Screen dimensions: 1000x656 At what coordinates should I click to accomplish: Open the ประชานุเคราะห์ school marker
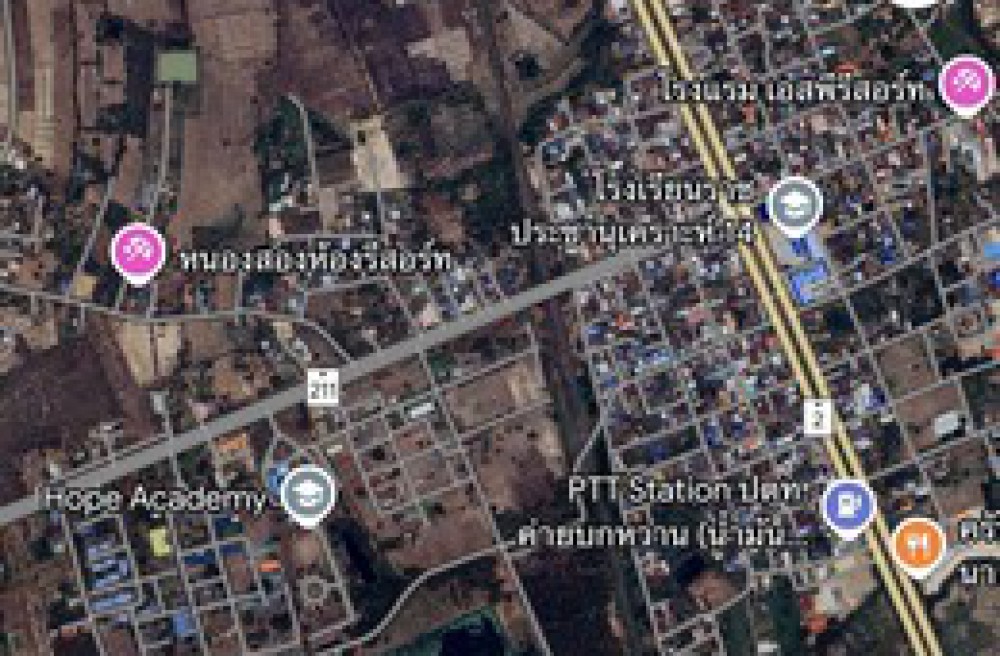point(795,203)
